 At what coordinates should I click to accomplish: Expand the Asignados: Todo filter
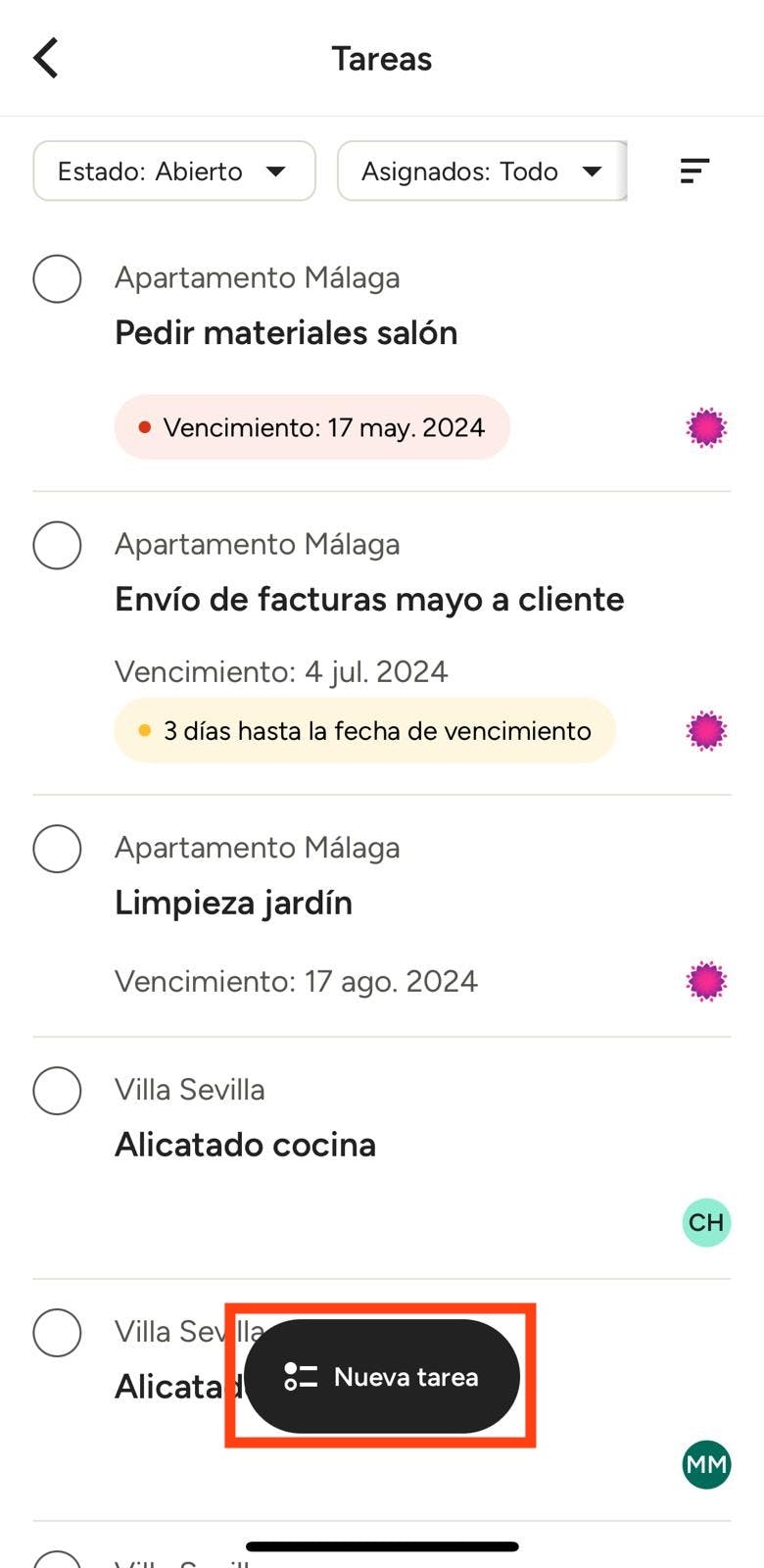coord(481,171)
